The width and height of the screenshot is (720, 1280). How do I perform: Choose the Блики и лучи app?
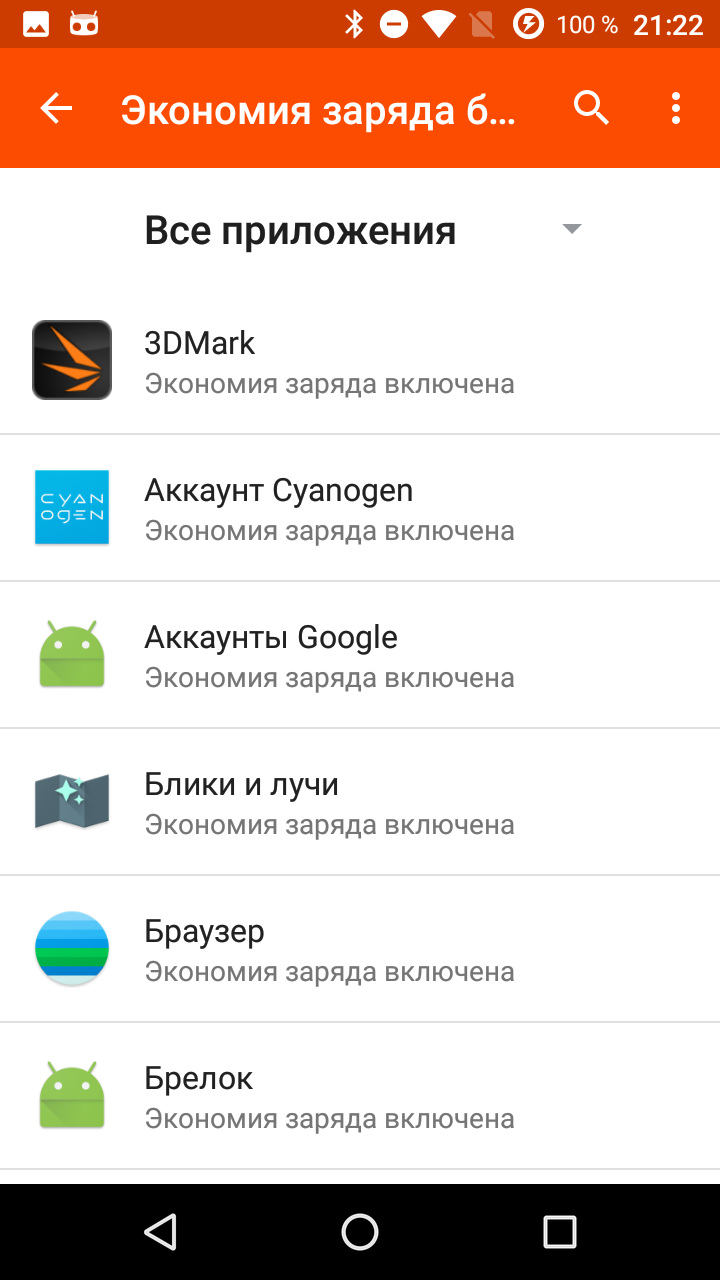tap(360, 802)
